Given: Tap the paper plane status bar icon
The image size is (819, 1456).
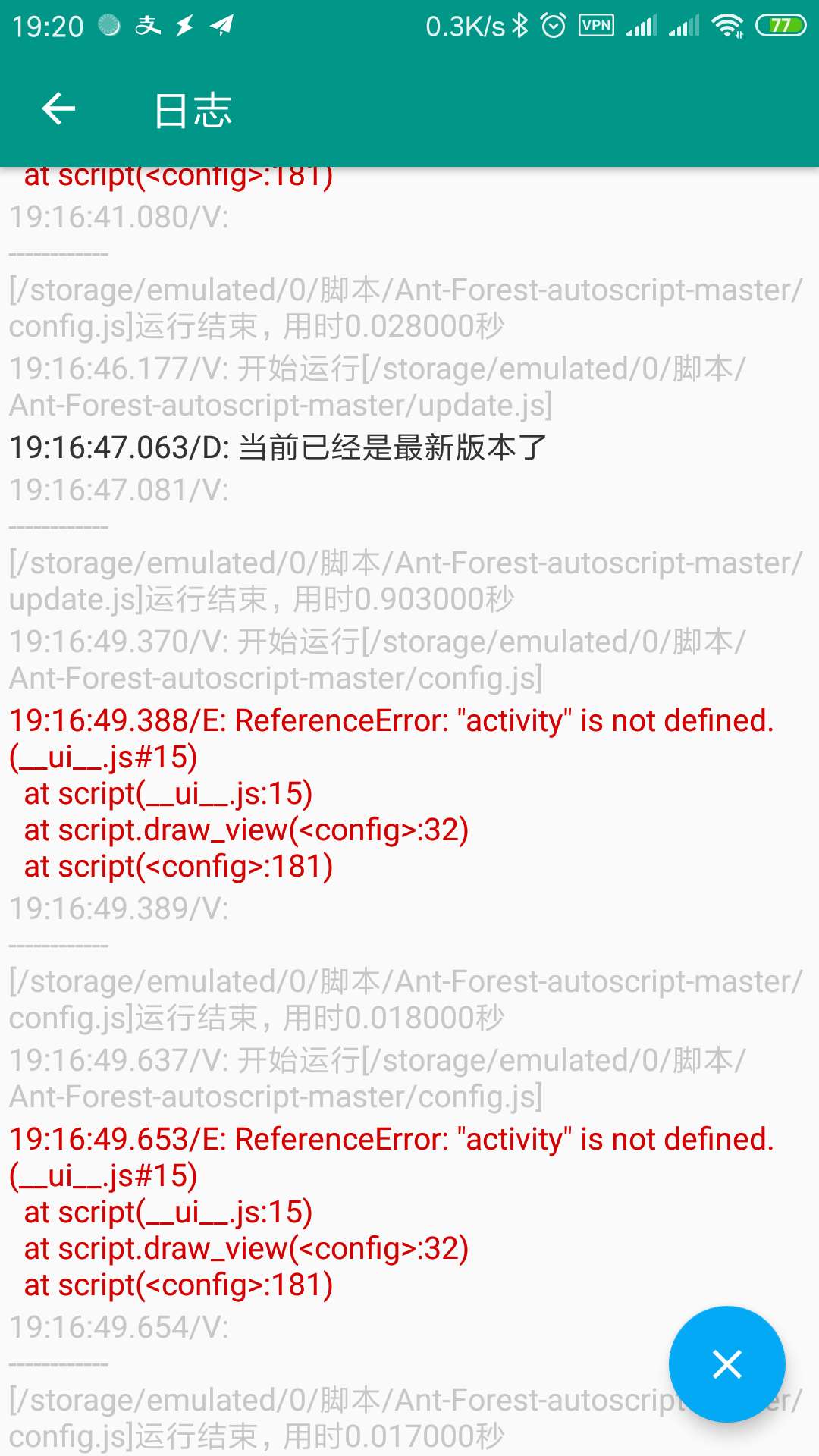Looking at the screenshot, I should pyautogui.click(x=221, y=25).
